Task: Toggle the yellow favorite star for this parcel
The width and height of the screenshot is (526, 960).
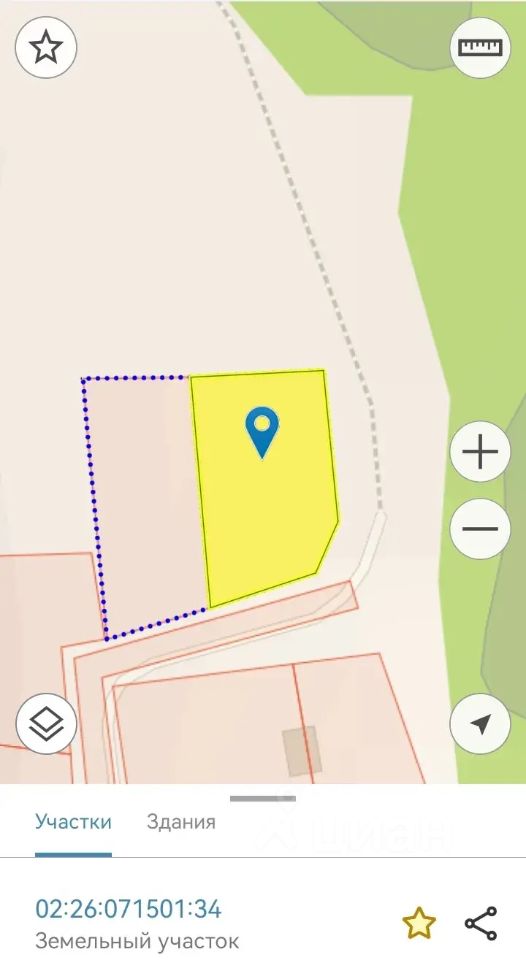Action: pos(419,923)
